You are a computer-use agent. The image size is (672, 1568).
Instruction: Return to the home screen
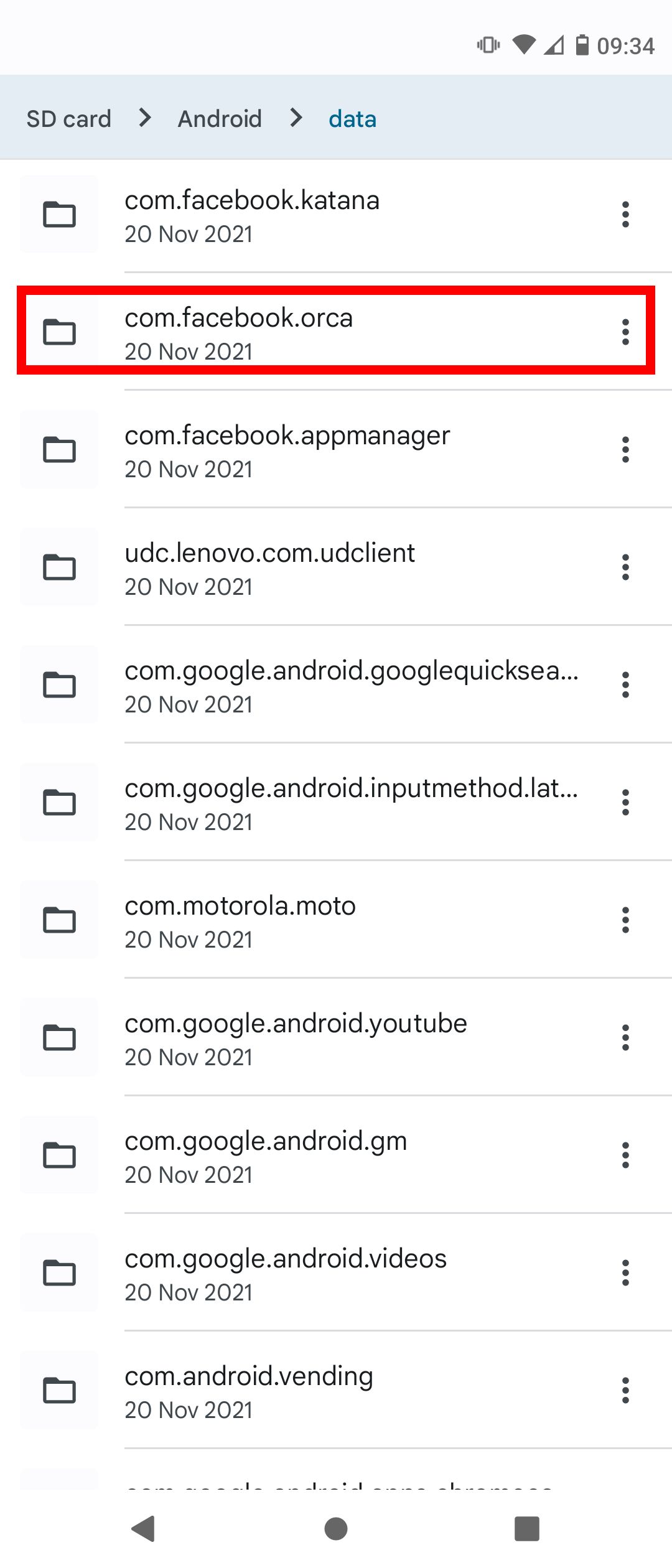pyautogui.click(x=336, y=1529)
